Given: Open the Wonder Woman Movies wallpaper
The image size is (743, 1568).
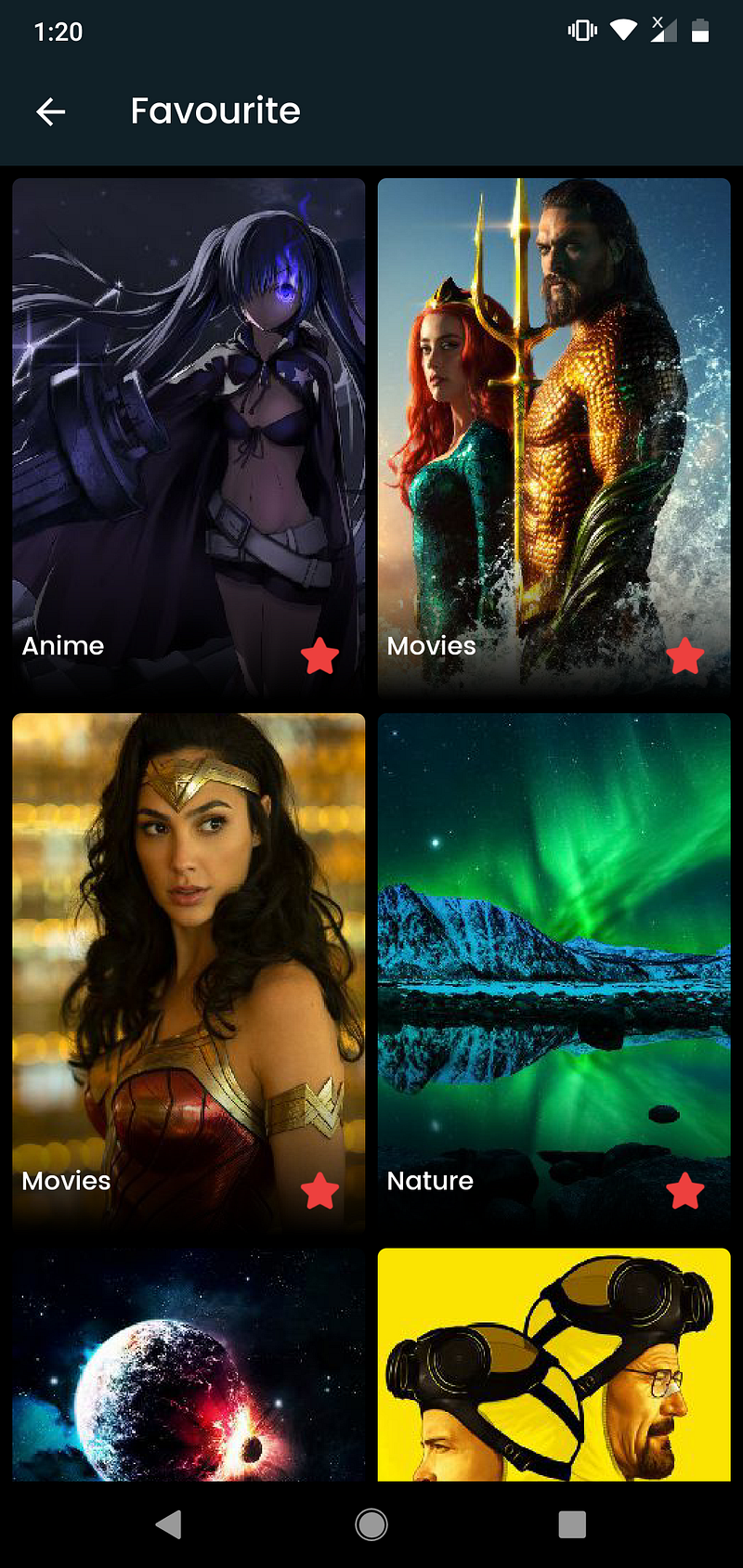Looking at the screenshot, I should point(189,956).
